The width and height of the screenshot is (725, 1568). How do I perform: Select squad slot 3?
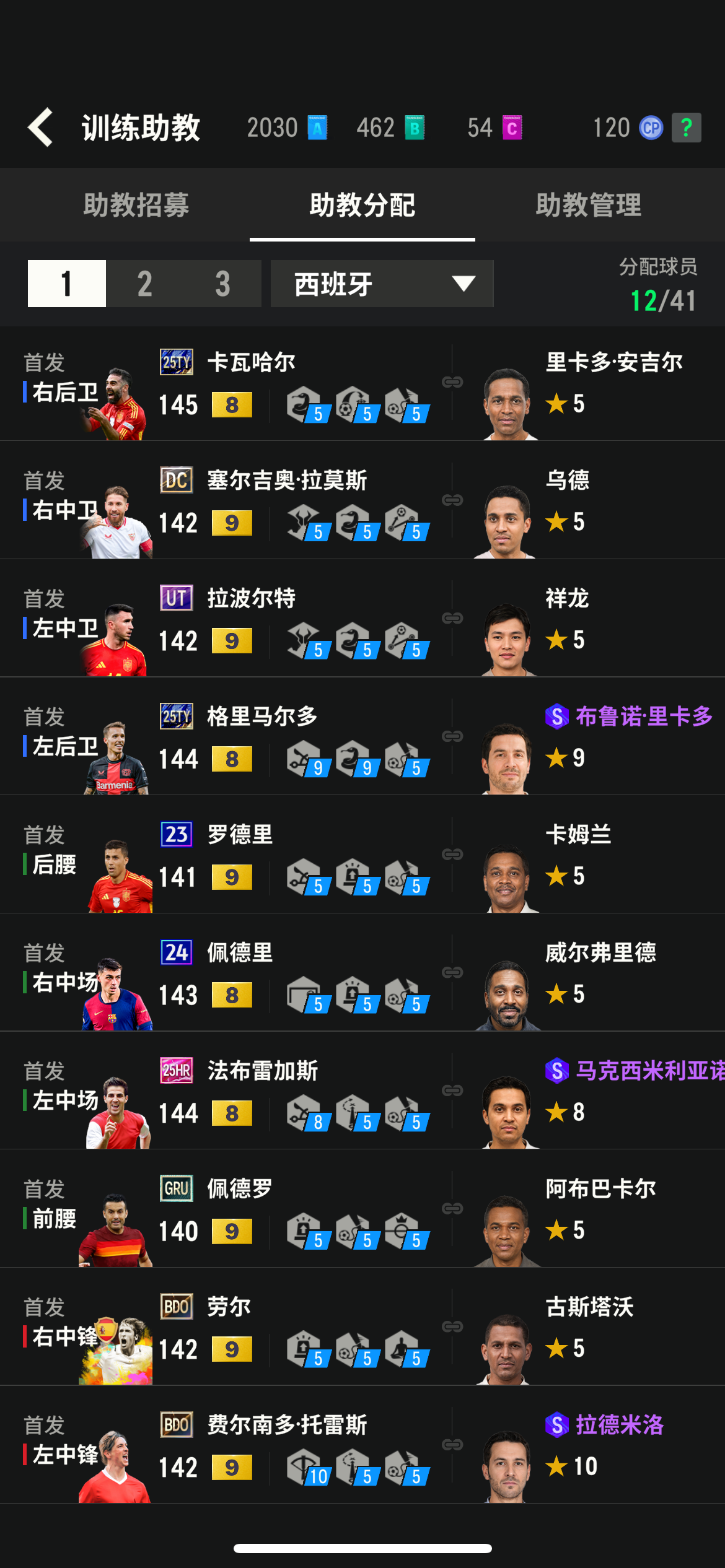click(x=222, y=284)
